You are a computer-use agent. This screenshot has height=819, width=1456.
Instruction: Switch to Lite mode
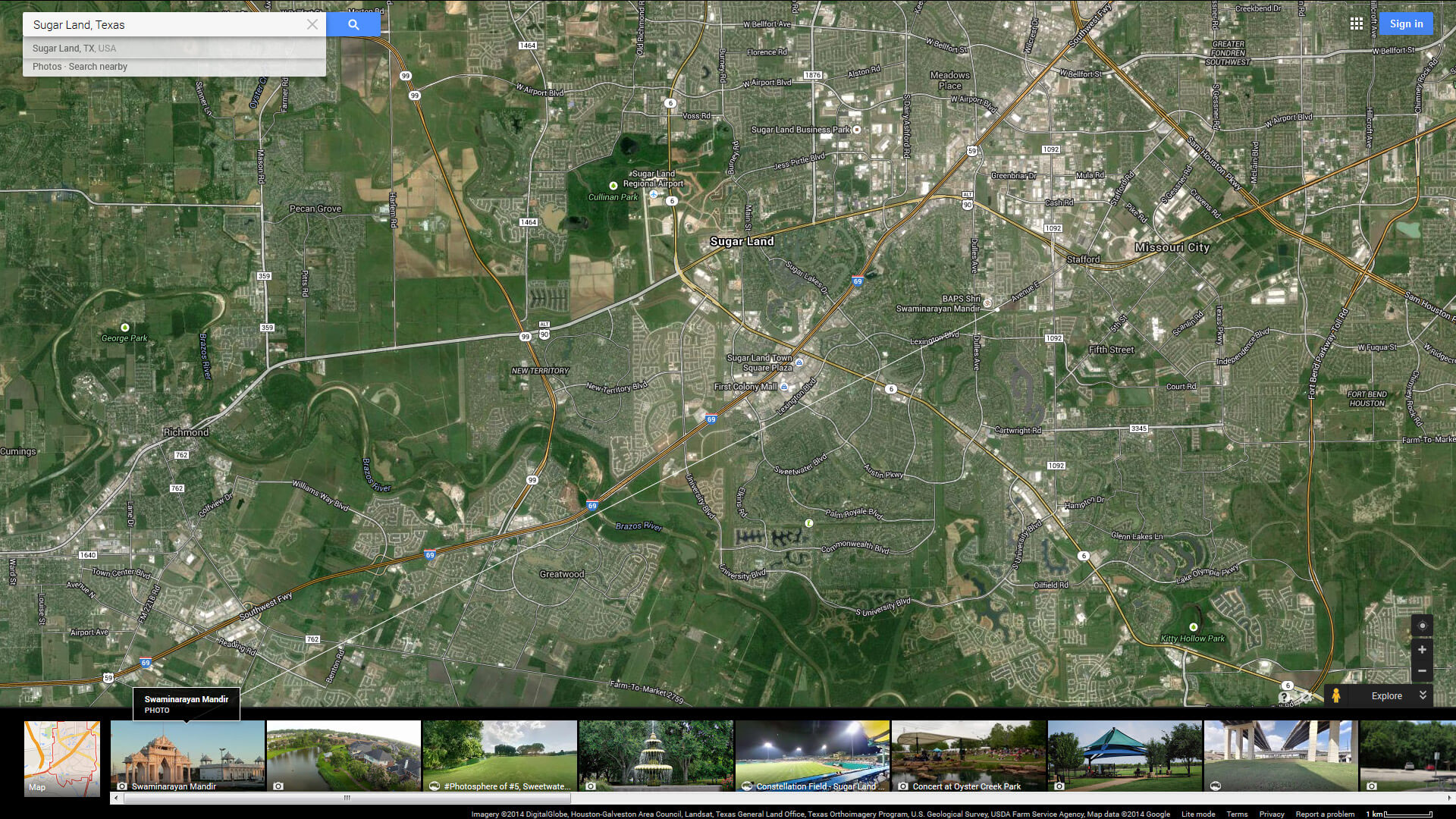tap(1198, 814)
